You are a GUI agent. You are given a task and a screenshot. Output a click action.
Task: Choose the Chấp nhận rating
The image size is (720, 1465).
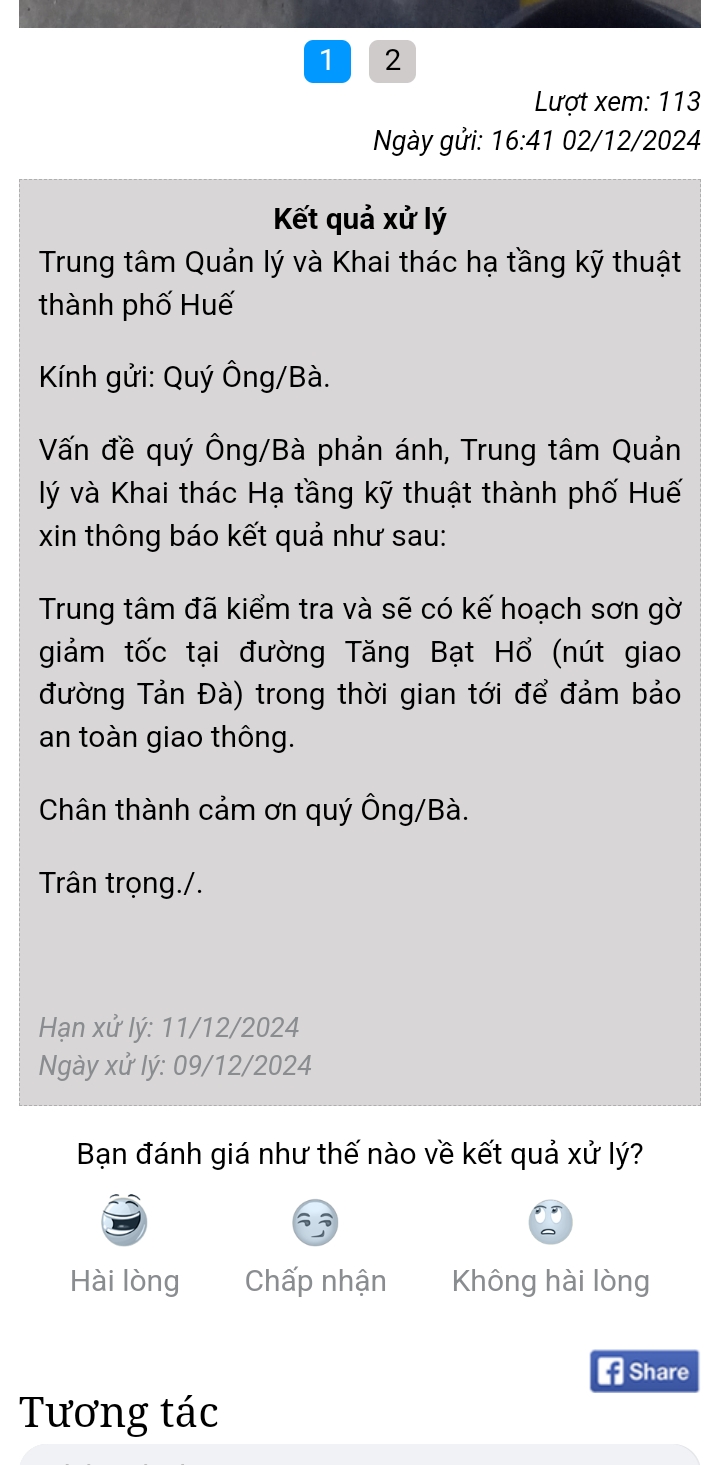[315, 1222]
